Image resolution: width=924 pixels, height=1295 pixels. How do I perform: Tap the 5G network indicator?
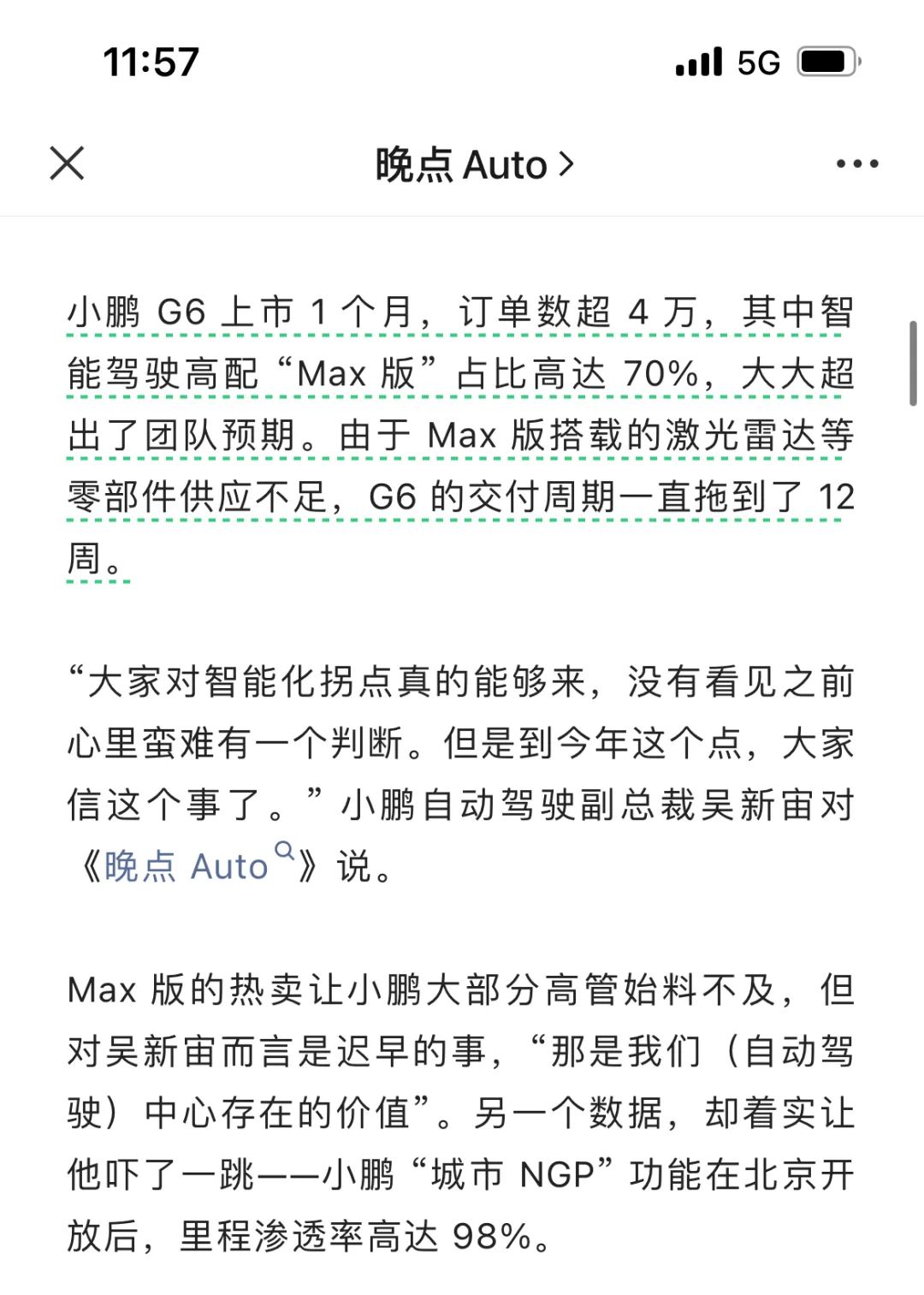[x=758, y=62]
